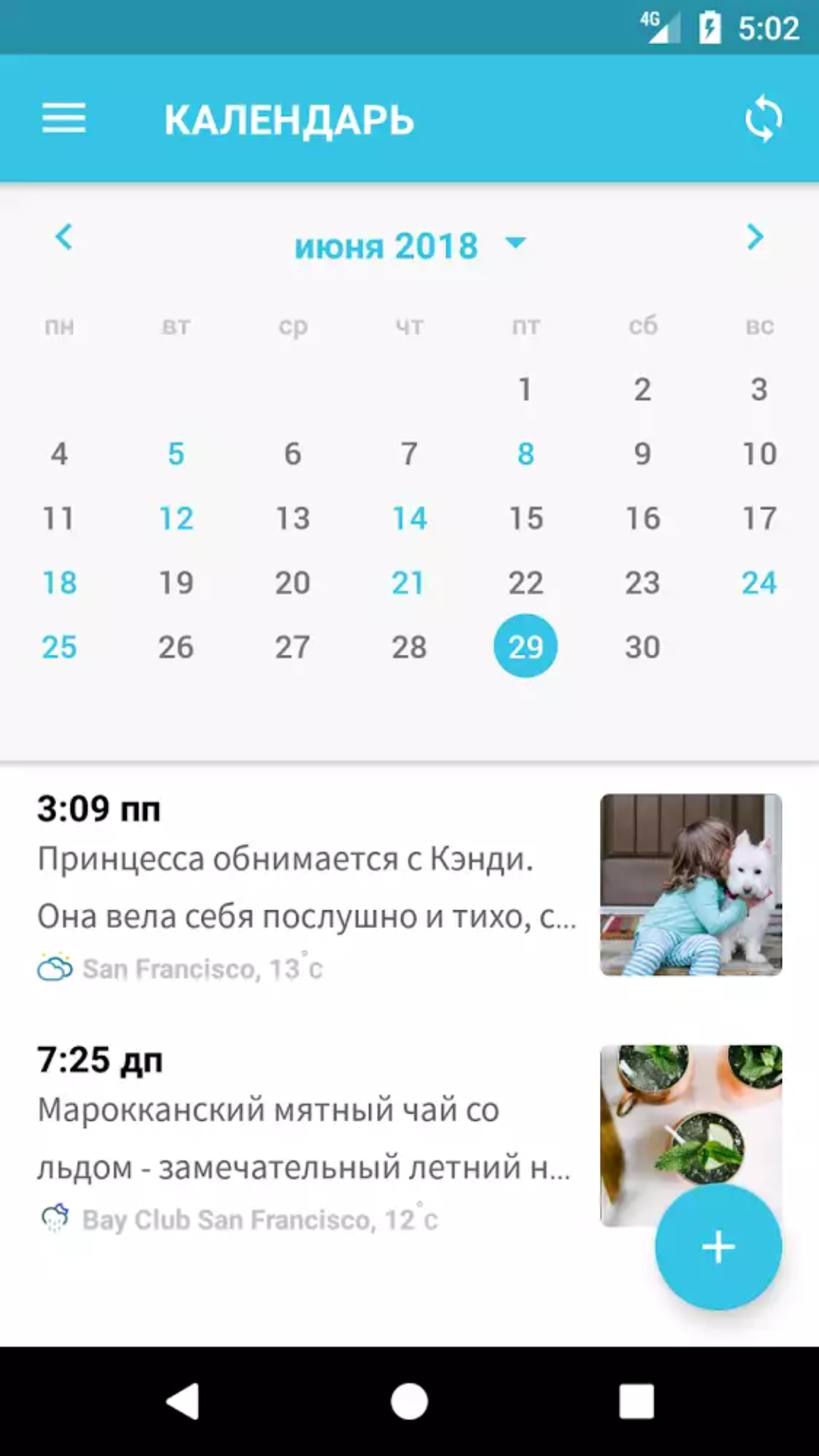
Task: Go to the next month
Action: (x=755, y=237)
